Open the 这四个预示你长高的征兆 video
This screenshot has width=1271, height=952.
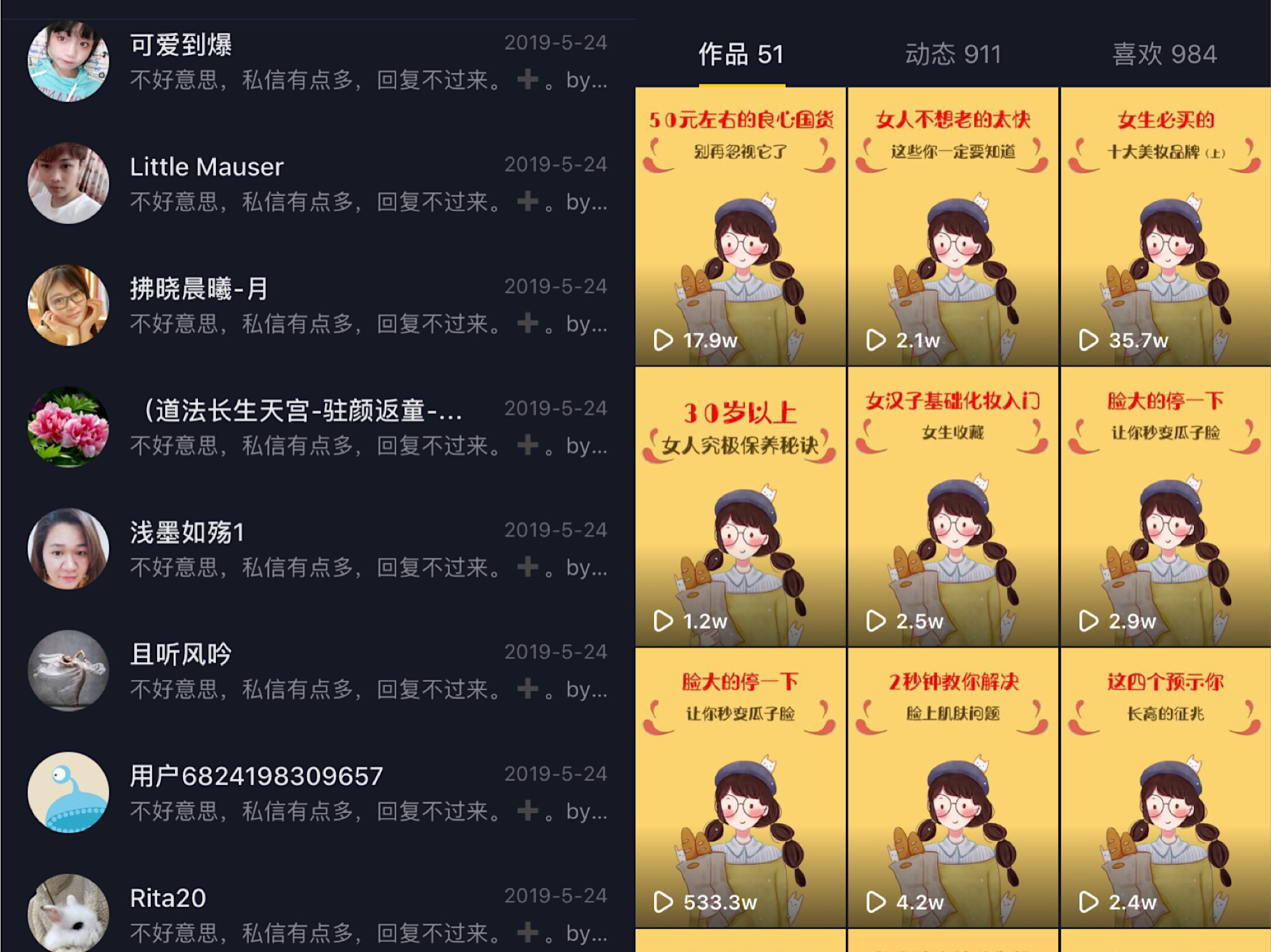[1165, 788]
